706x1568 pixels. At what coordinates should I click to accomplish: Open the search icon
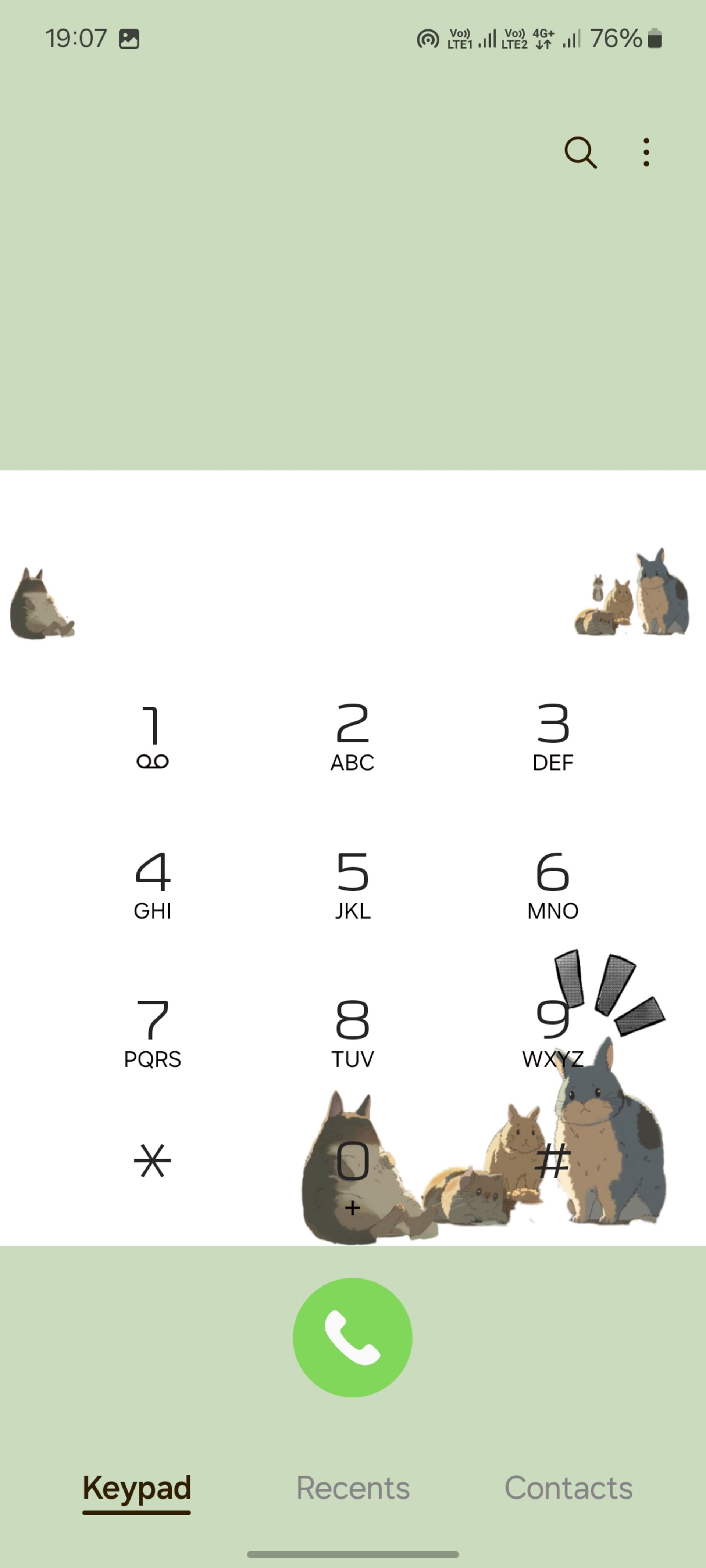(x=580, y=152)
